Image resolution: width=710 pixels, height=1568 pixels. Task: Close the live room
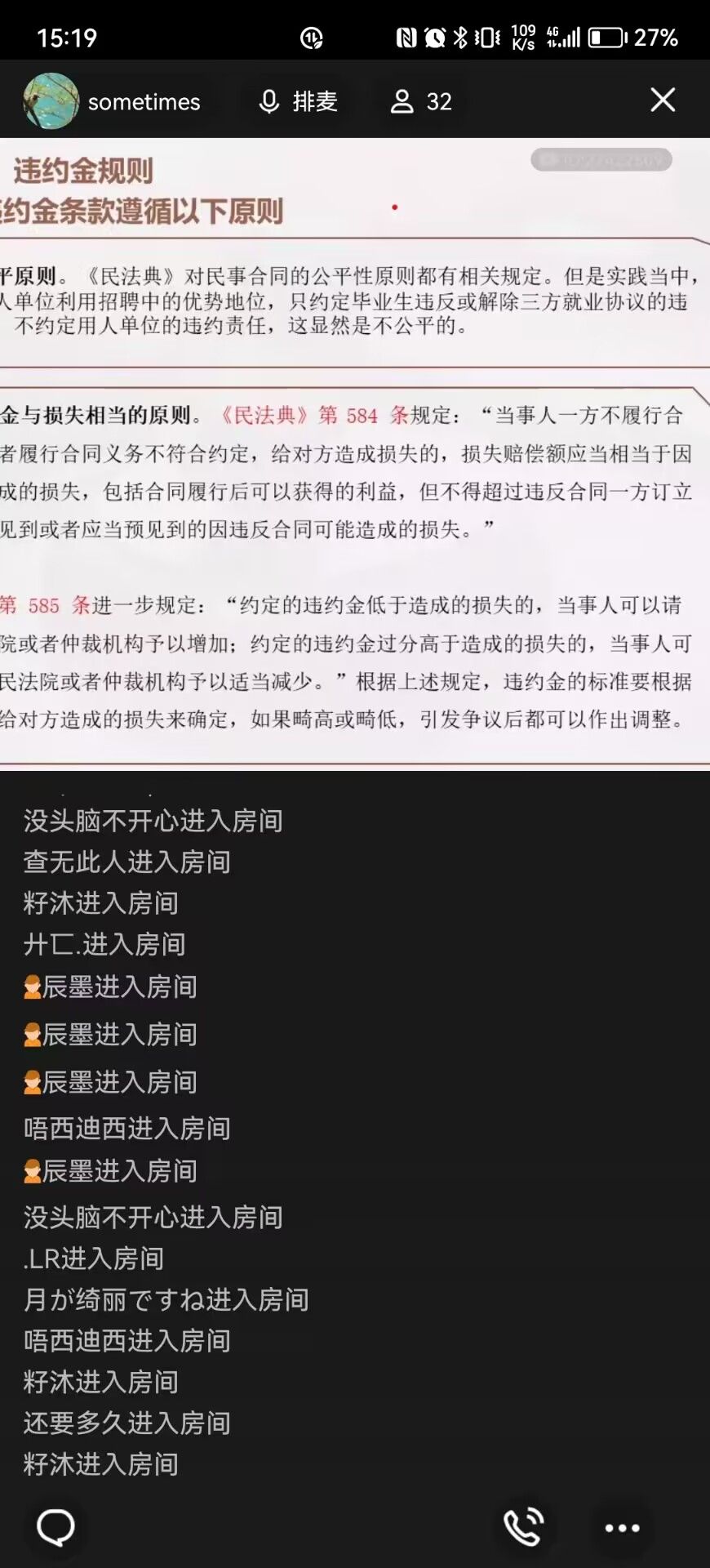(x=662, y=100)
